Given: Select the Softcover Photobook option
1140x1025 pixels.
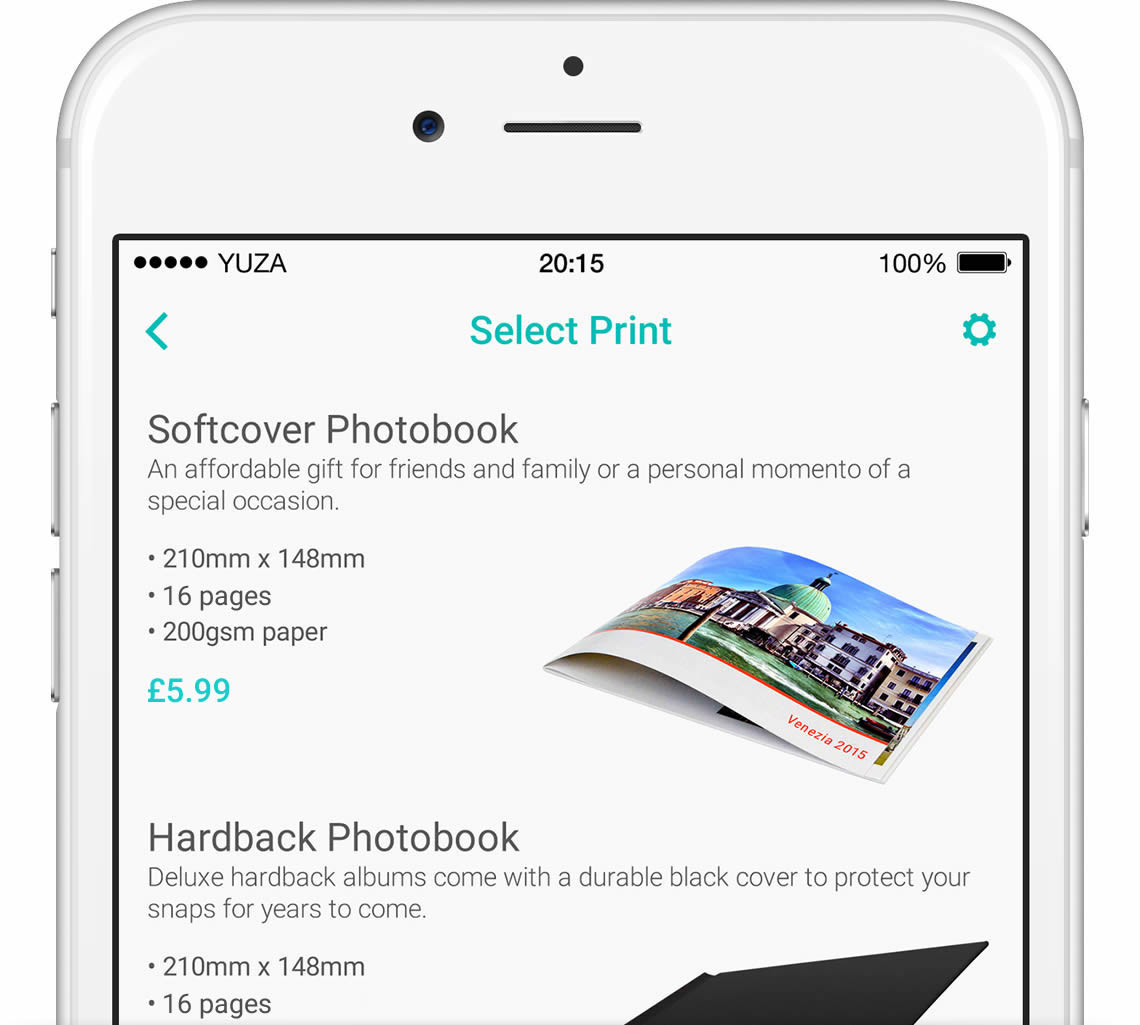Looking at the screenshot, I should click(x=333, y=430).
